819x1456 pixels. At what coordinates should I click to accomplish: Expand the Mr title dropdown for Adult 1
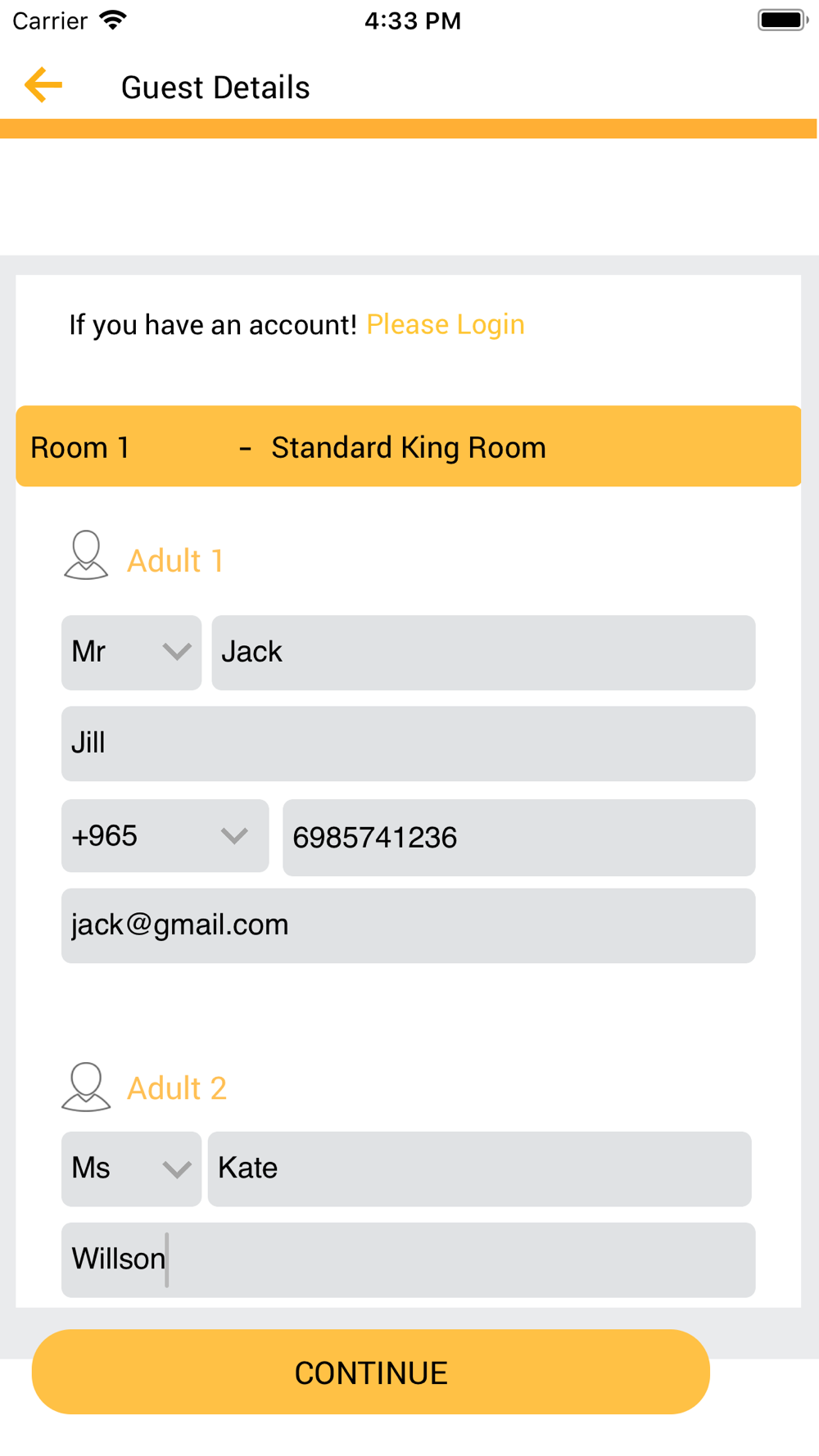click(131, 652)
